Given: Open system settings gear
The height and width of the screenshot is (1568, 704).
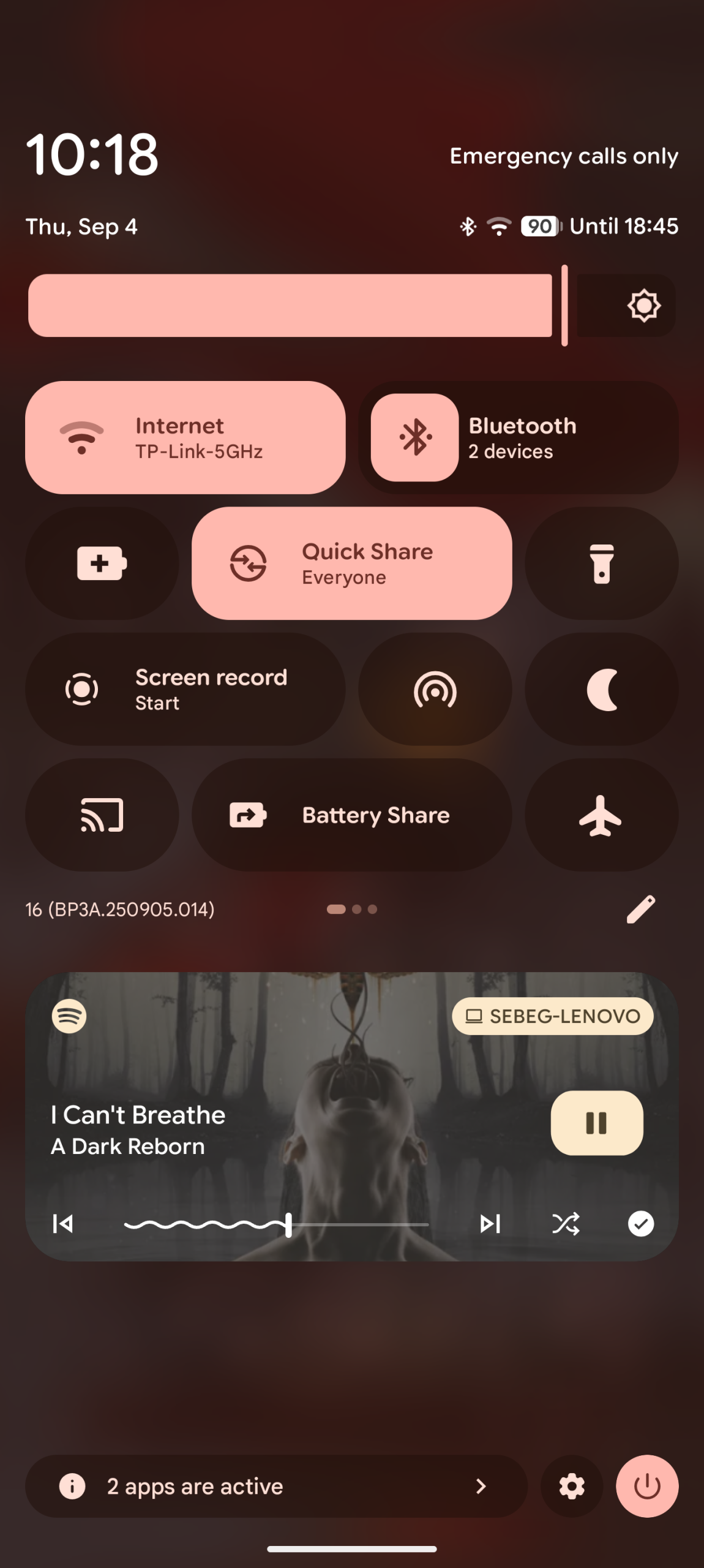Looking at the screenshot, I should (572, 1486).
